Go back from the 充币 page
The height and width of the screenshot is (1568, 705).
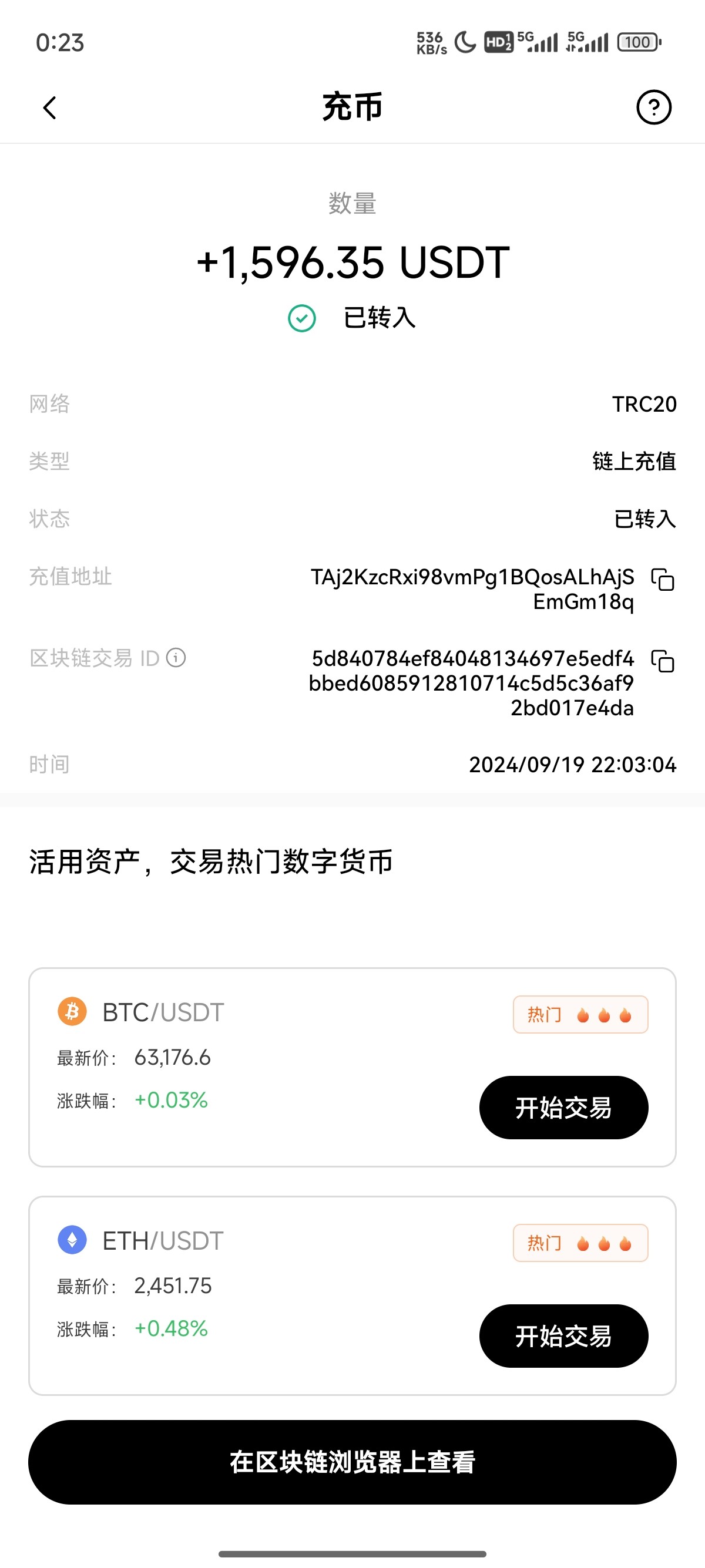[x=50, y=107]
